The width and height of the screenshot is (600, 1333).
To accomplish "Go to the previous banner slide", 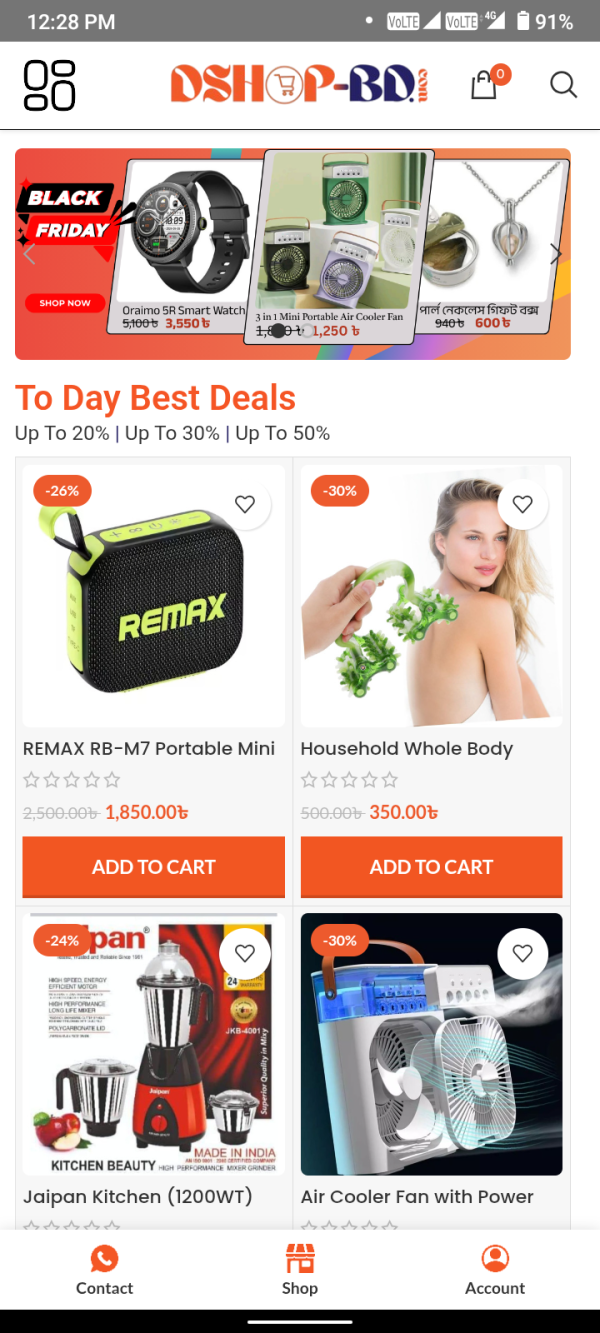I will coord(29,255).
